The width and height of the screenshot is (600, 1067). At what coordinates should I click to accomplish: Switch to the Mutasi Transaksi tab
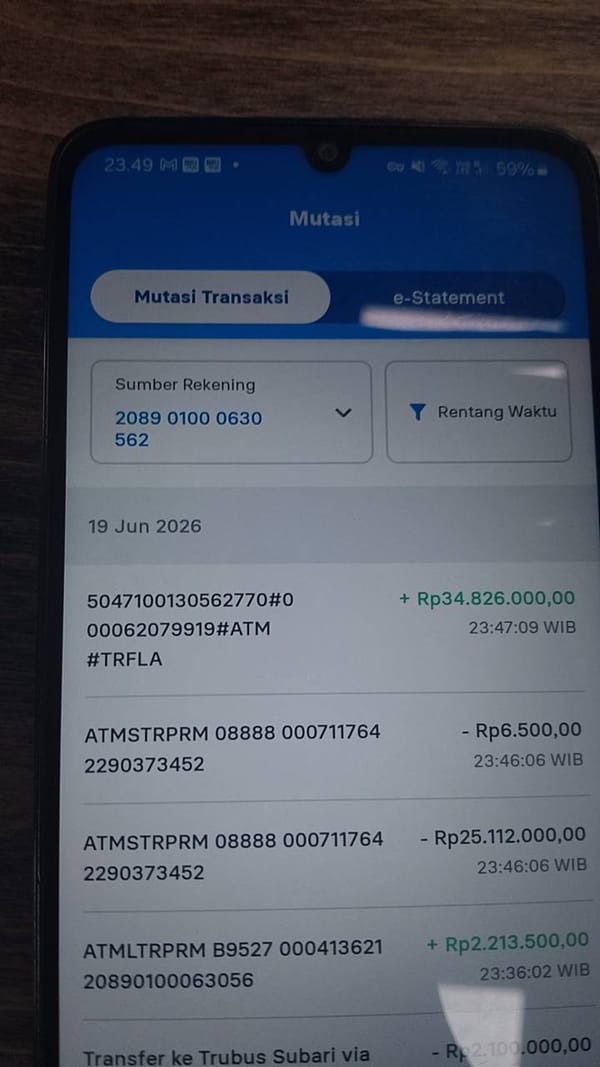(210, 297)
